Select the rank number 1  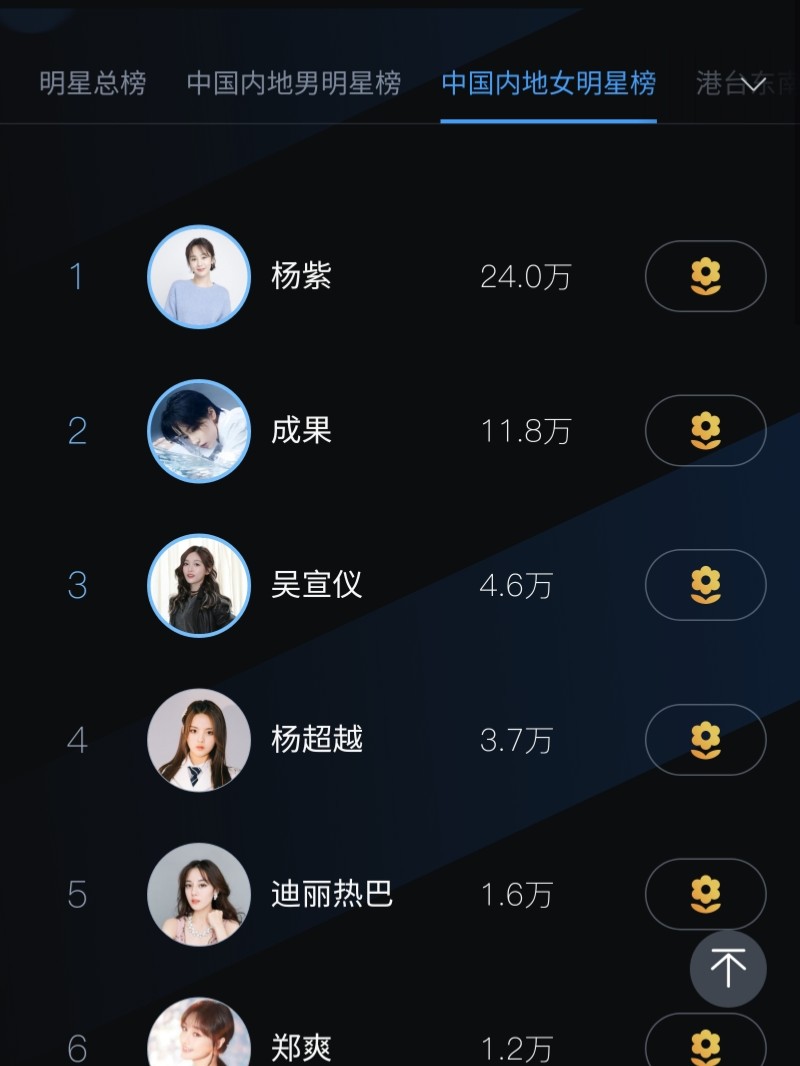pyautogui.click(x=77, y=277)
